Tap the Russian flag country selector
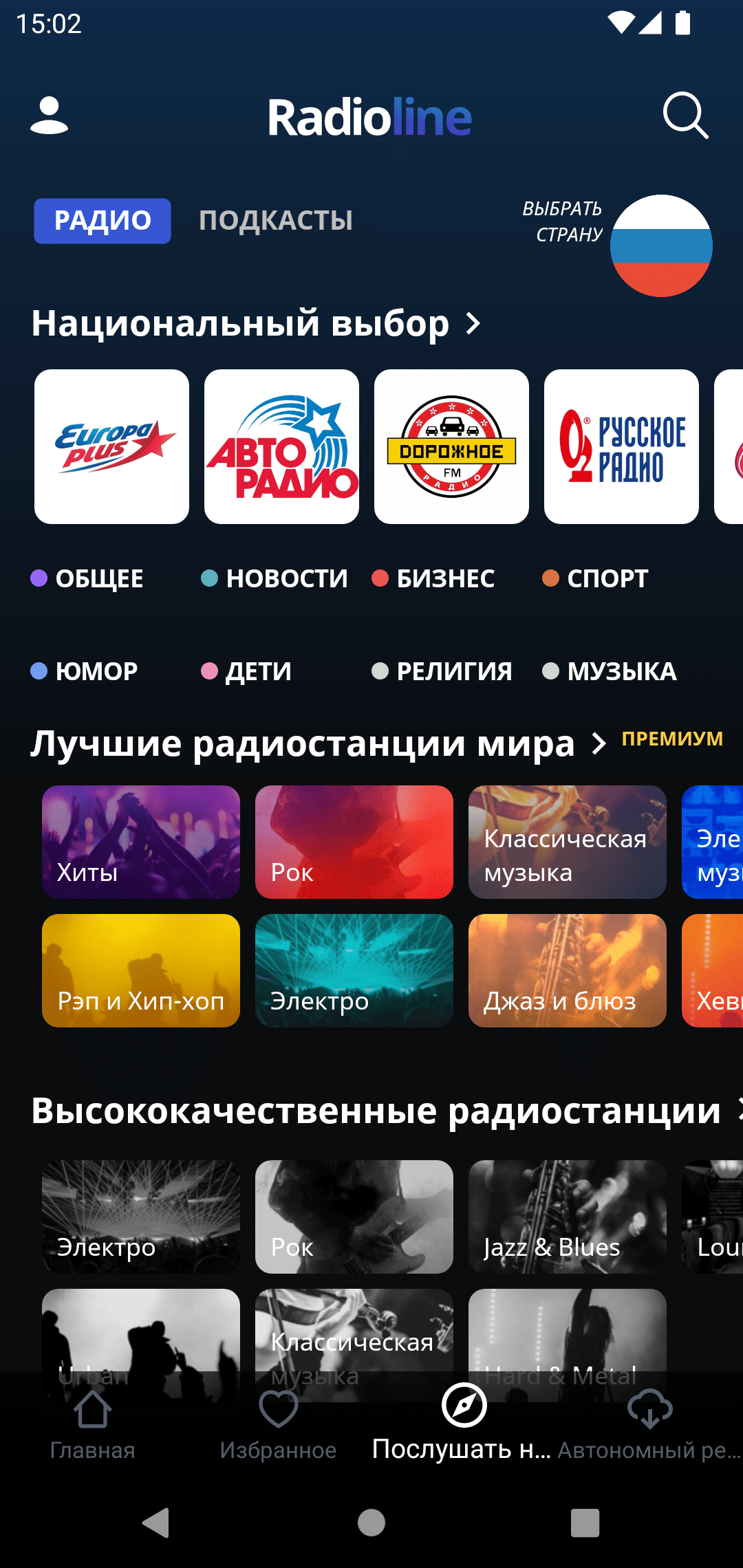Viewport: 743px width, 1568px height. pyautogui.click(x=660, y=246)
